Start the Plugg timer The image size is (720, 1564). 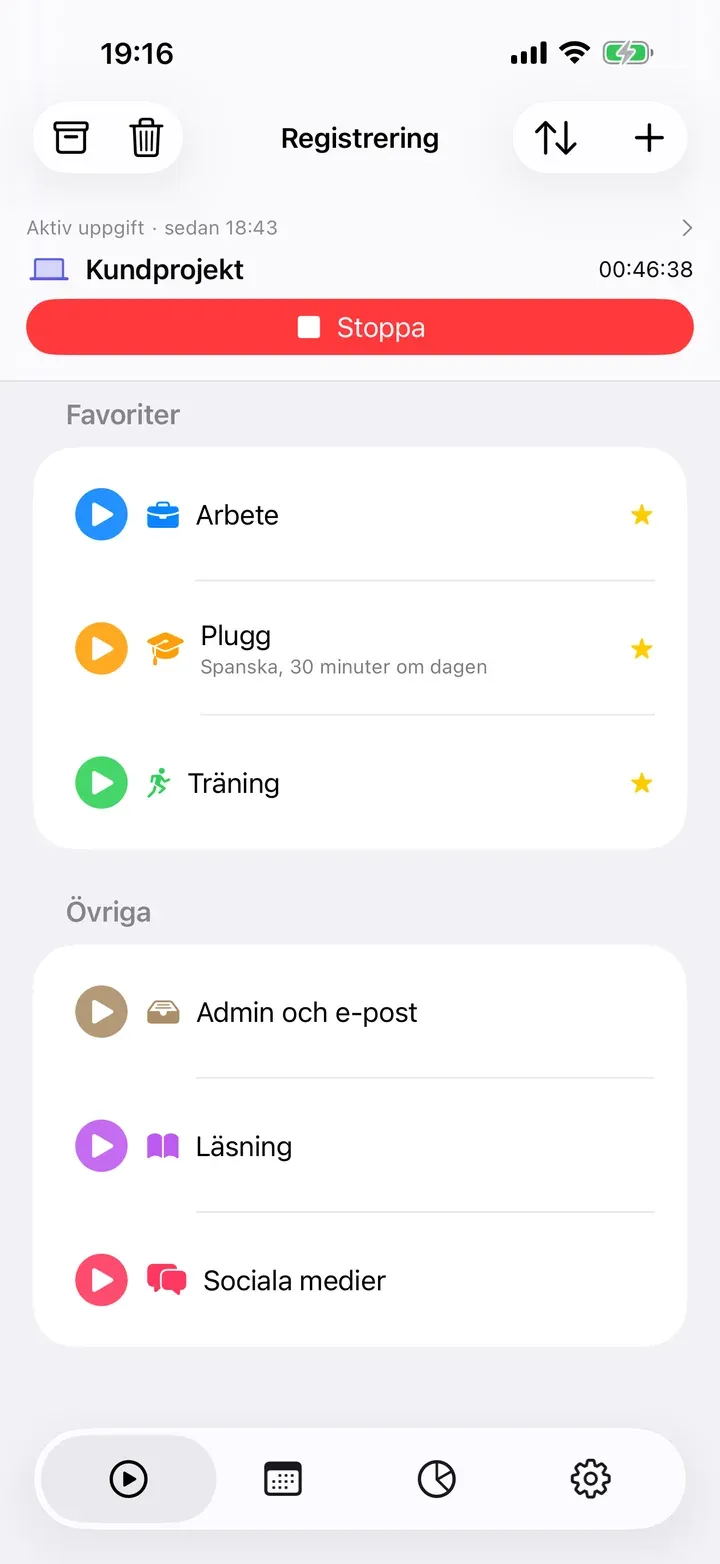(101, 648)
